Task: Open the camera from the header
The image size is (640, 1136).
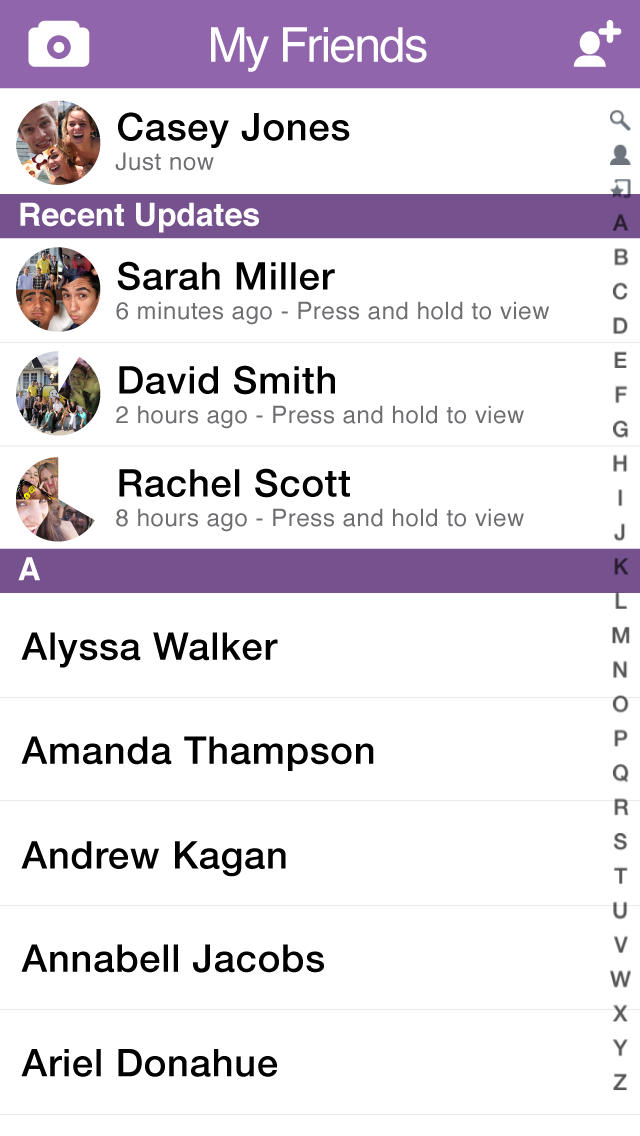Action: [58, 45]
